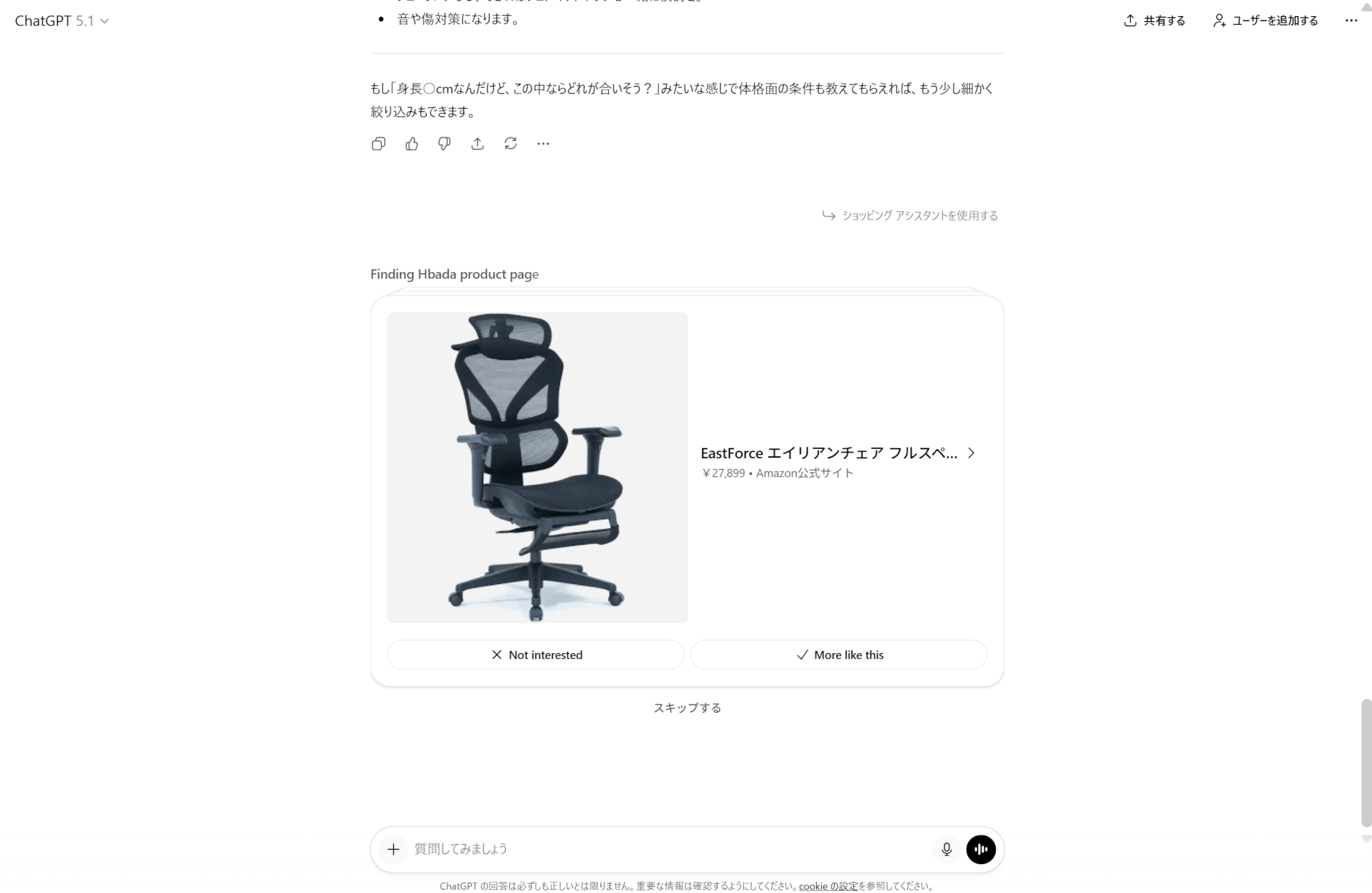Dislike the response with thumbs down
Viewport: 1372px width, 893px height.
[444, 143]
